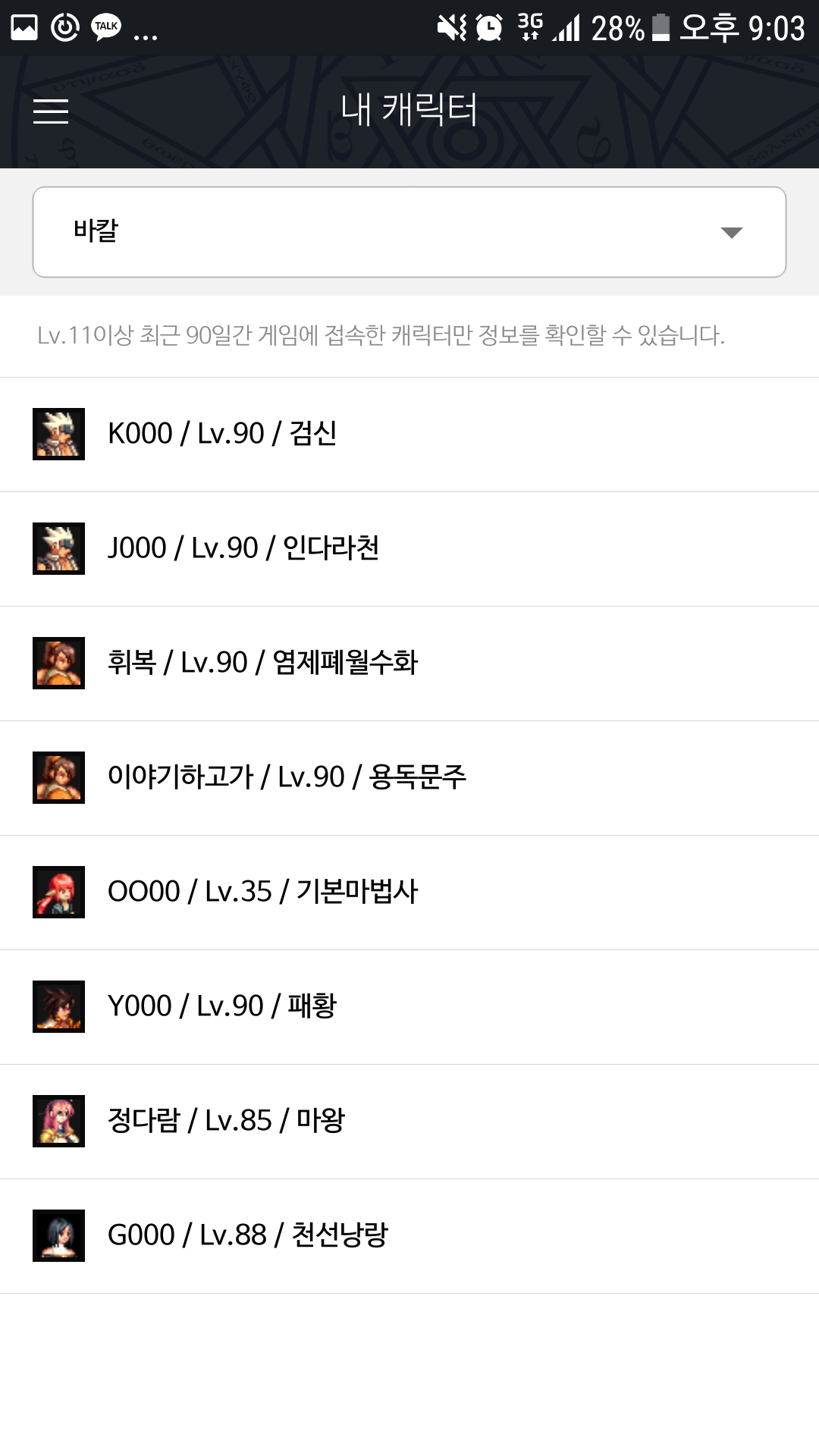The height and width of the screenshot is (1456, 819).
Task: Expand the 바칼 server dropdown
Action: (x=409, y=232)
